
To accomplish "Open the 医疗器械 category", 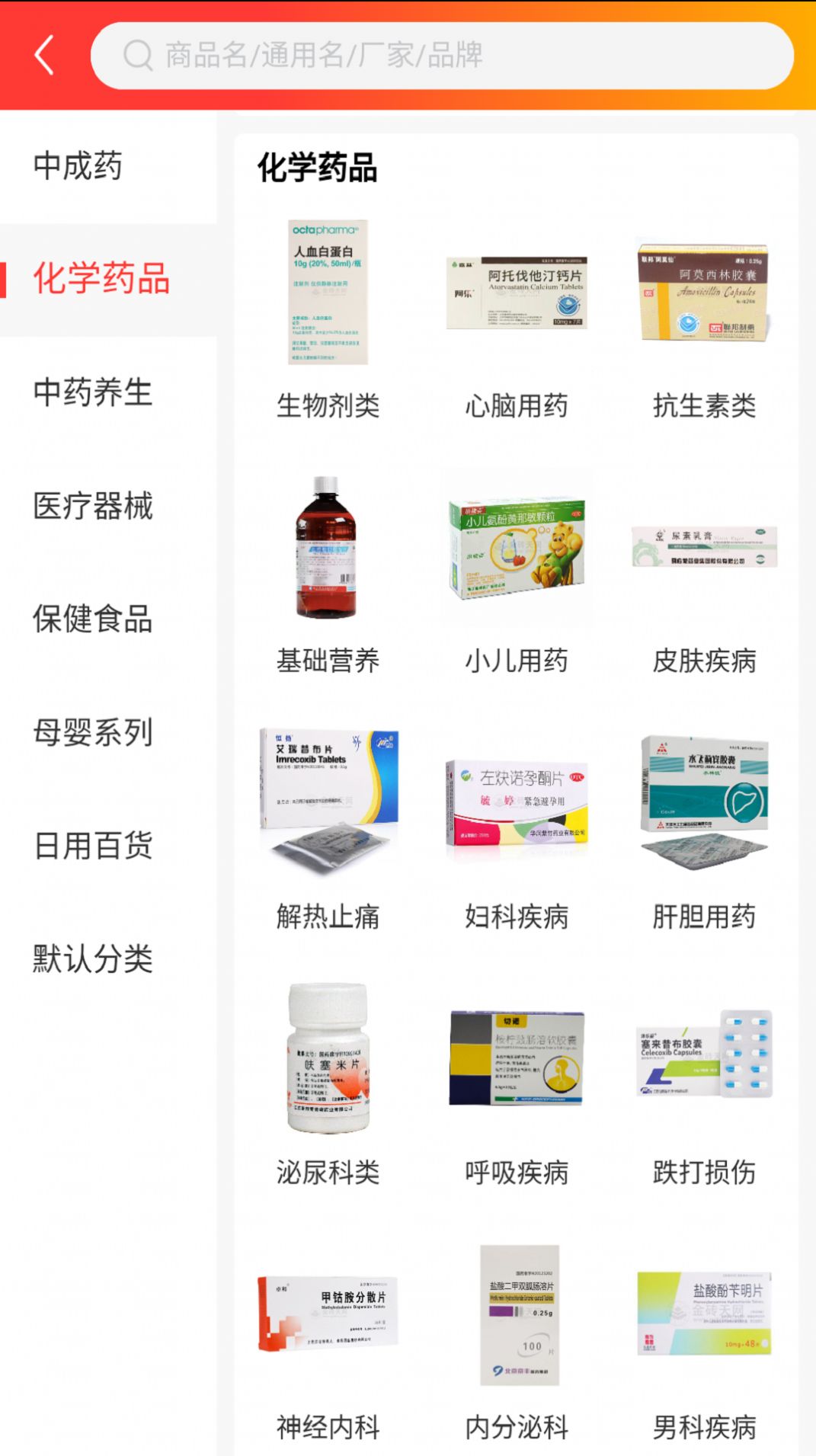I will [93, 506].
